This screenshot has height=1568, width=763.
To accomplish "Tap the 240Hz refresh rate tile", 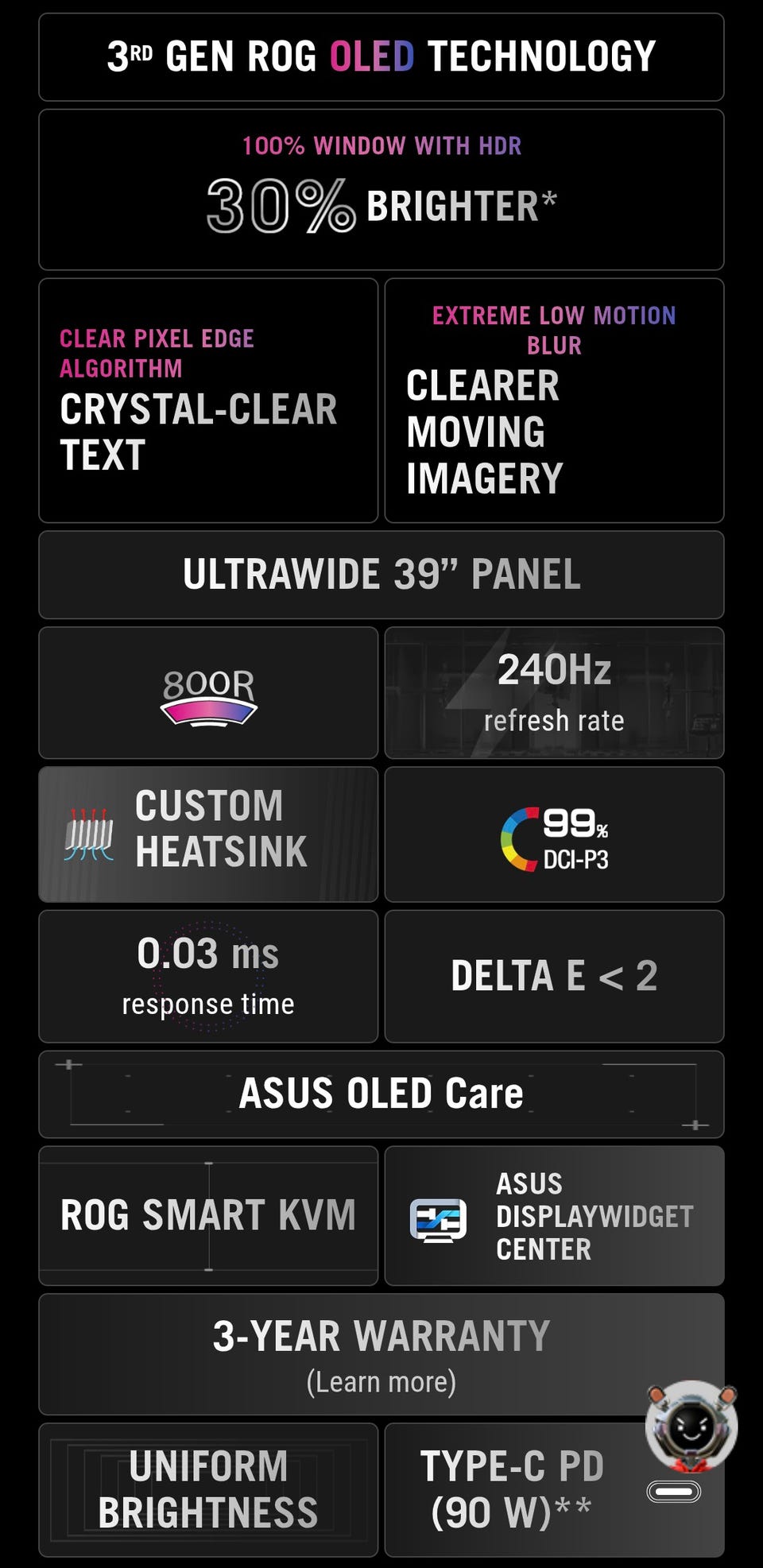I will pos(554,693).
